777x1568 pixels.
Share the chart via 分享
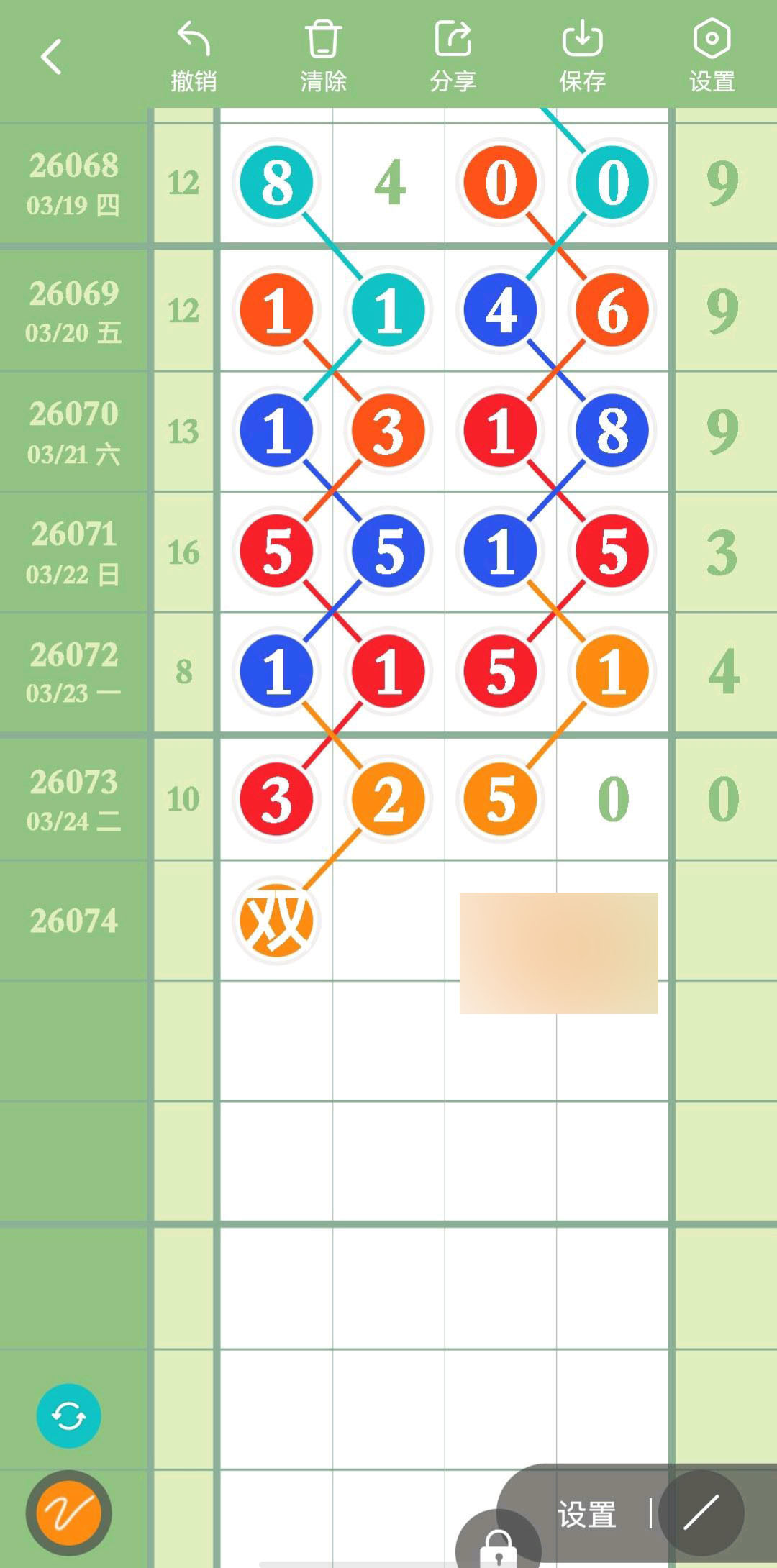click(453, 57)
